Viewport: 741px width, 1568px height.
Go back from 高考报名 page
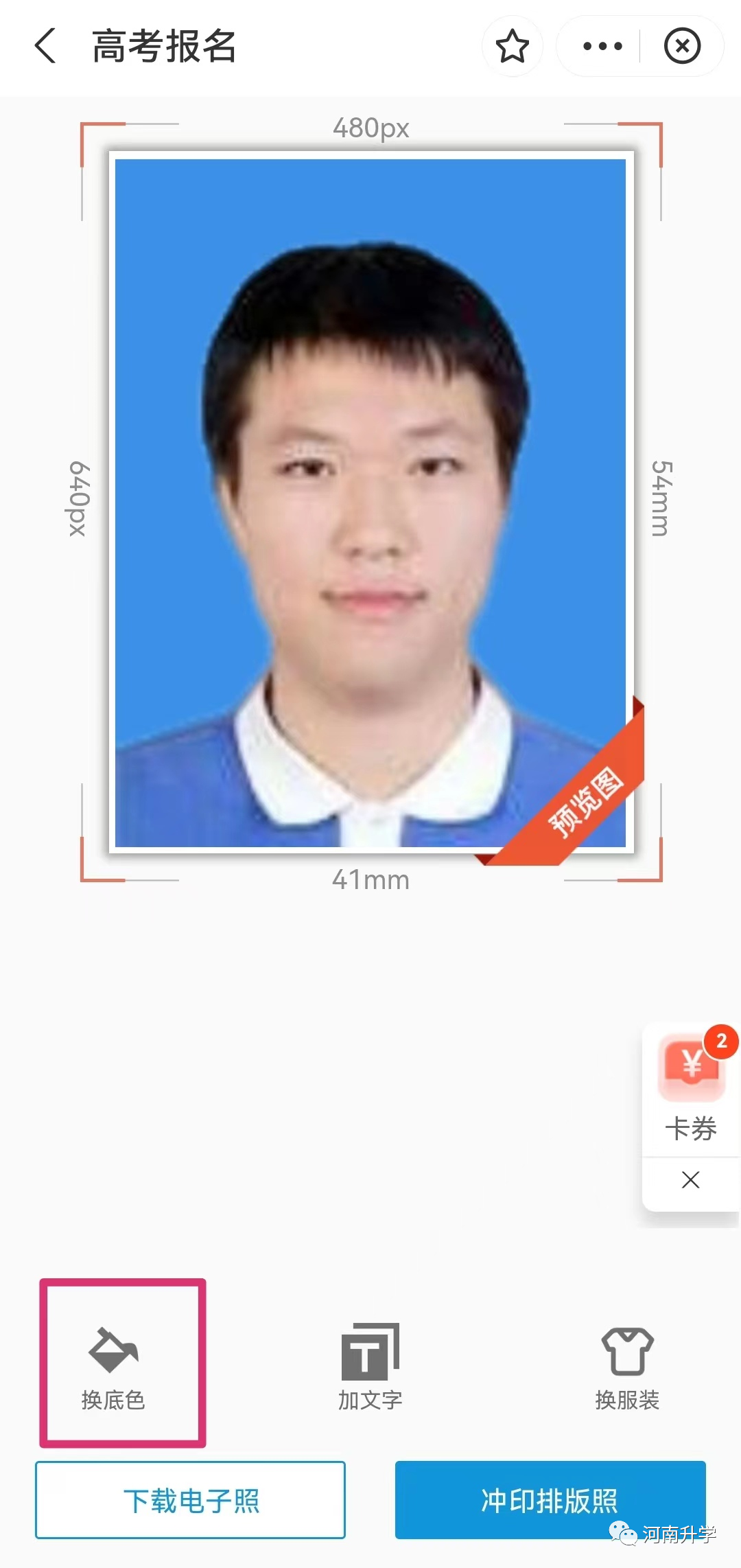[x=45, y=46]
